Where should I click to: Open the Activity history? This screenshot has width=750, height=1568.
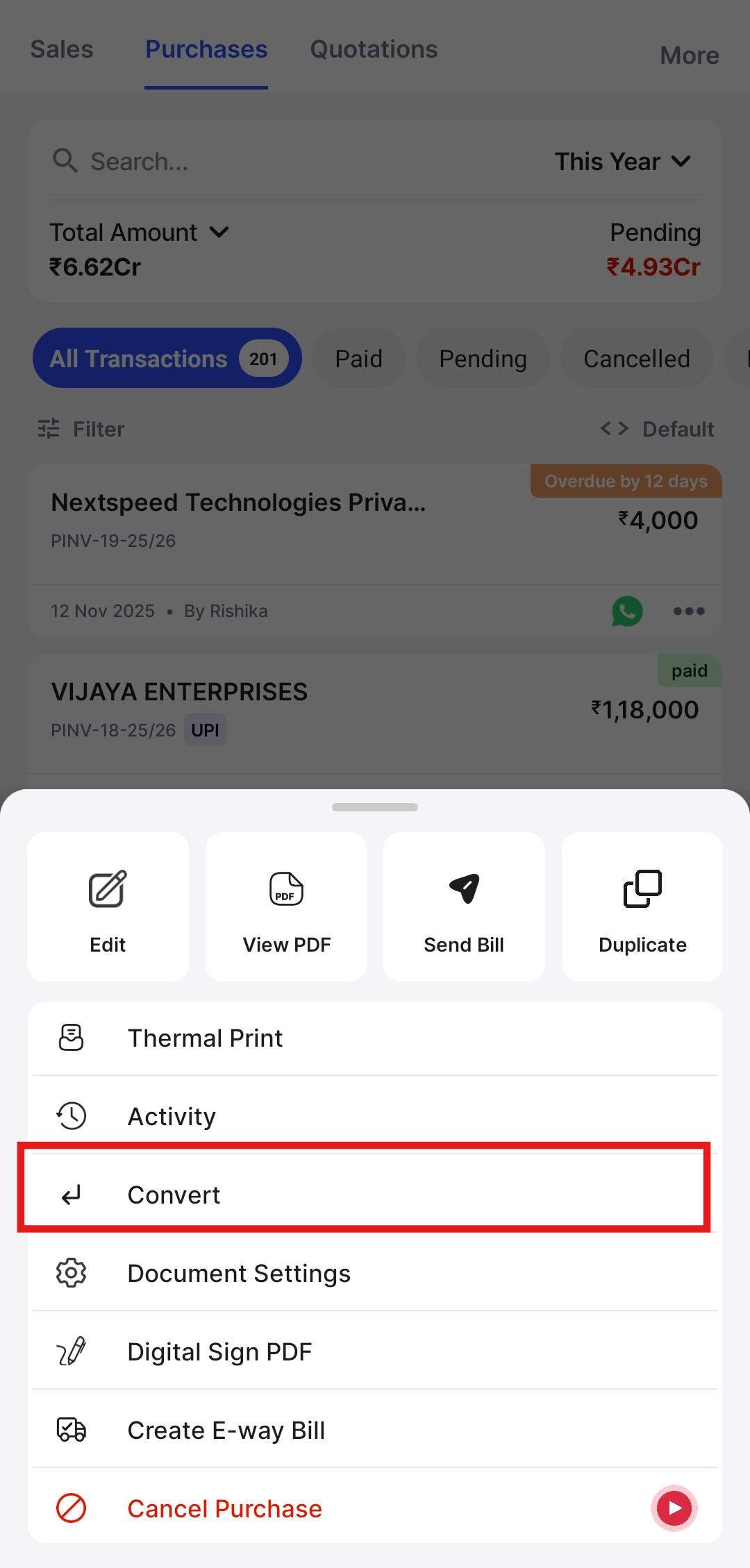coord(375,1116)
